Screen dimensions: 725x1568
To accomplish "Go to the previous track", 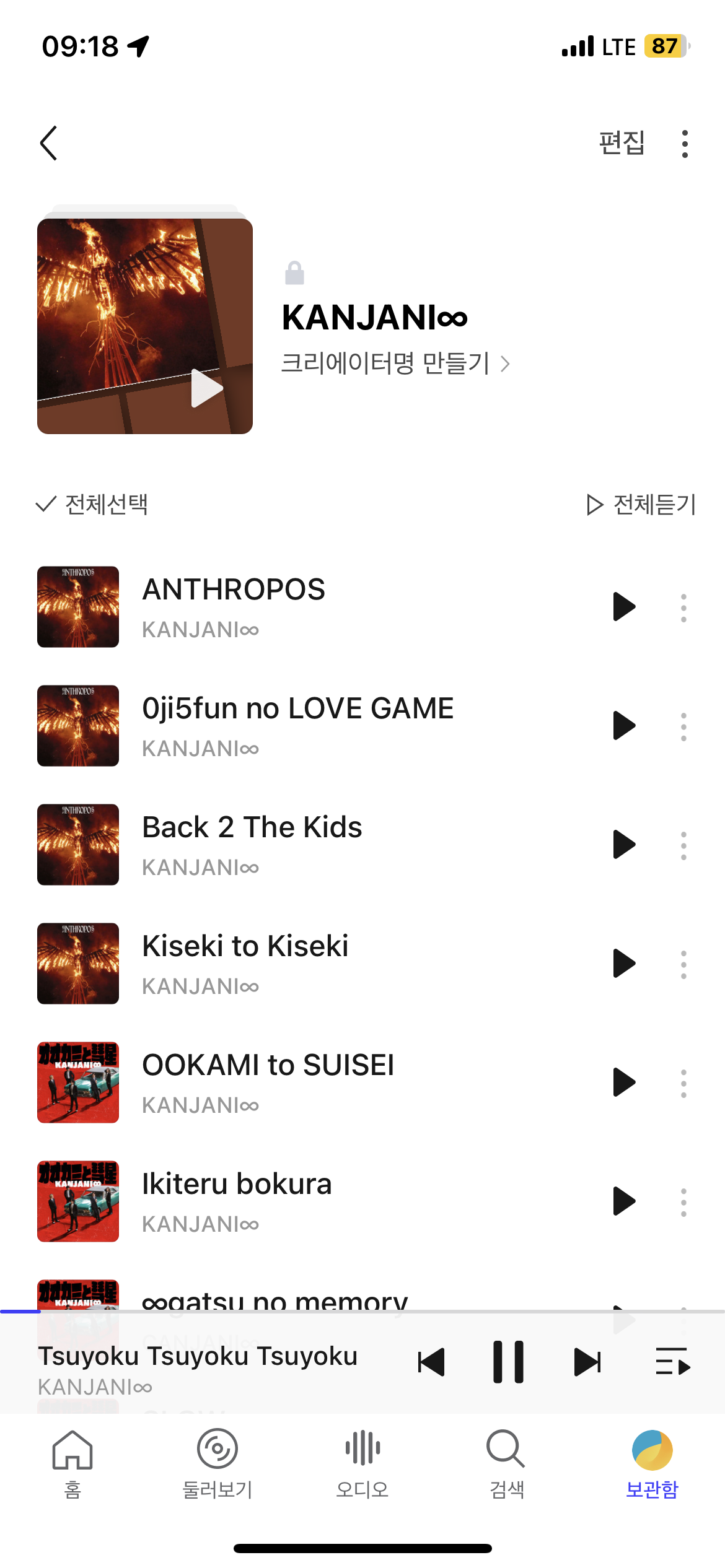I will coord(431,1362).
